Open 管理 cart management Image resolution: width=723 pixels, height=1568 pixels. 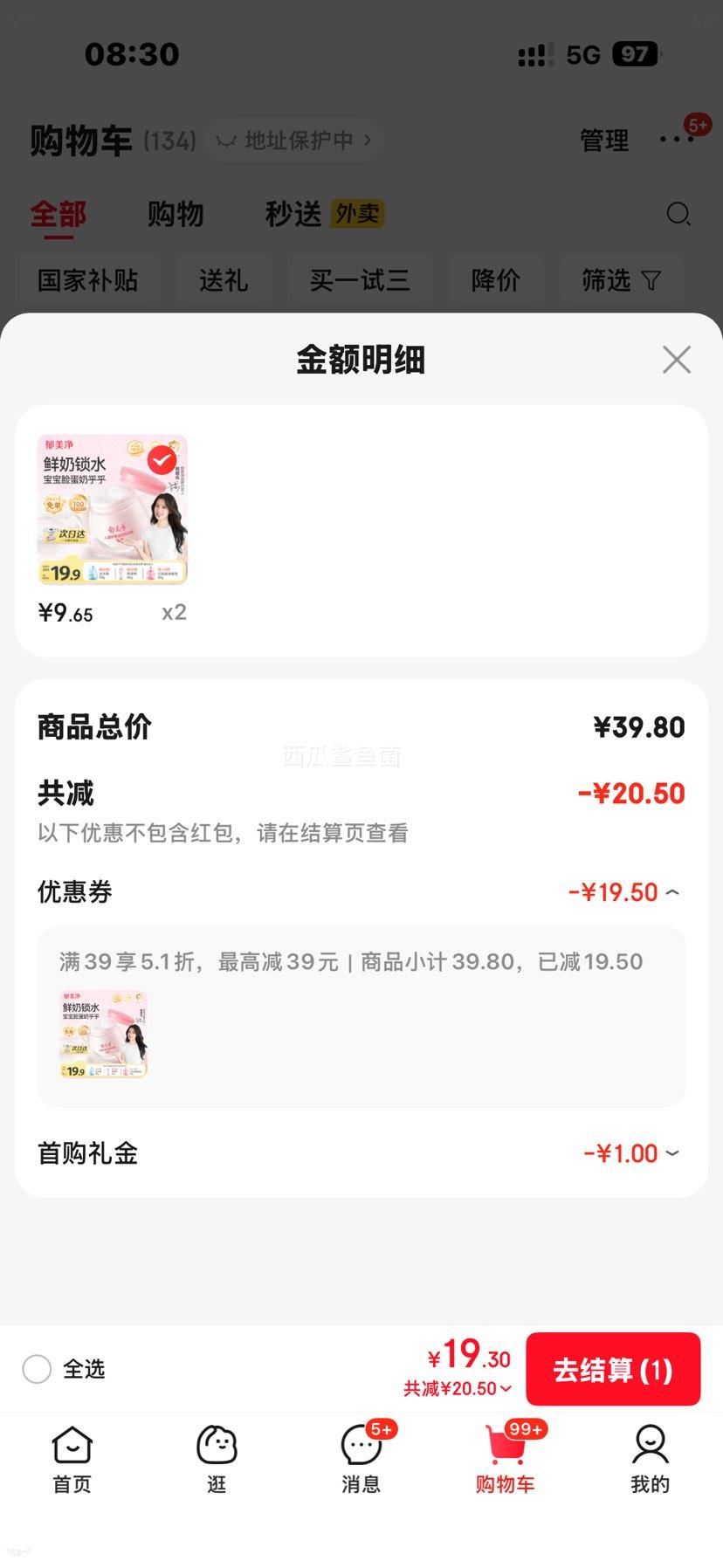(603, 140)
